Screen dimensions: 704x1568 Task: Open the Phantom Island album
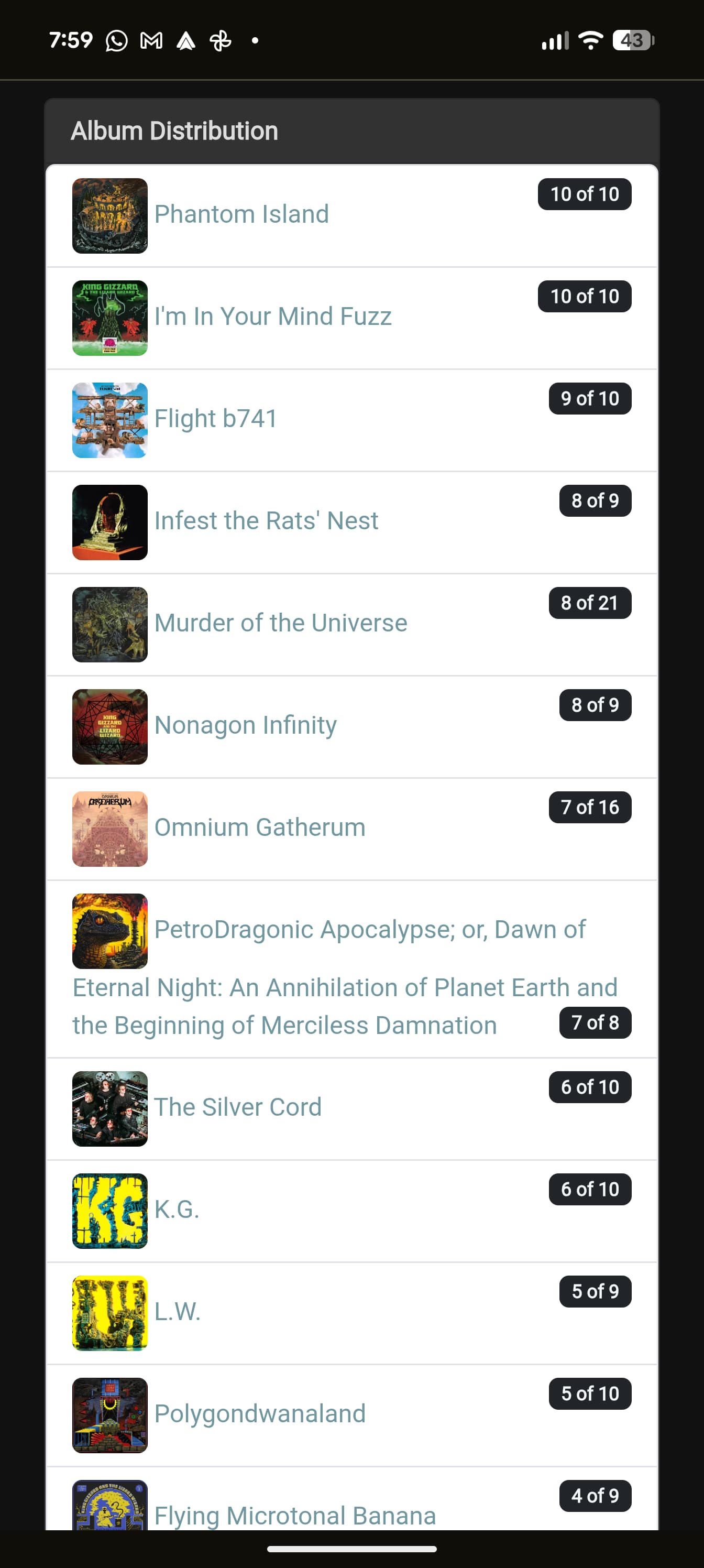click(241, 215)
